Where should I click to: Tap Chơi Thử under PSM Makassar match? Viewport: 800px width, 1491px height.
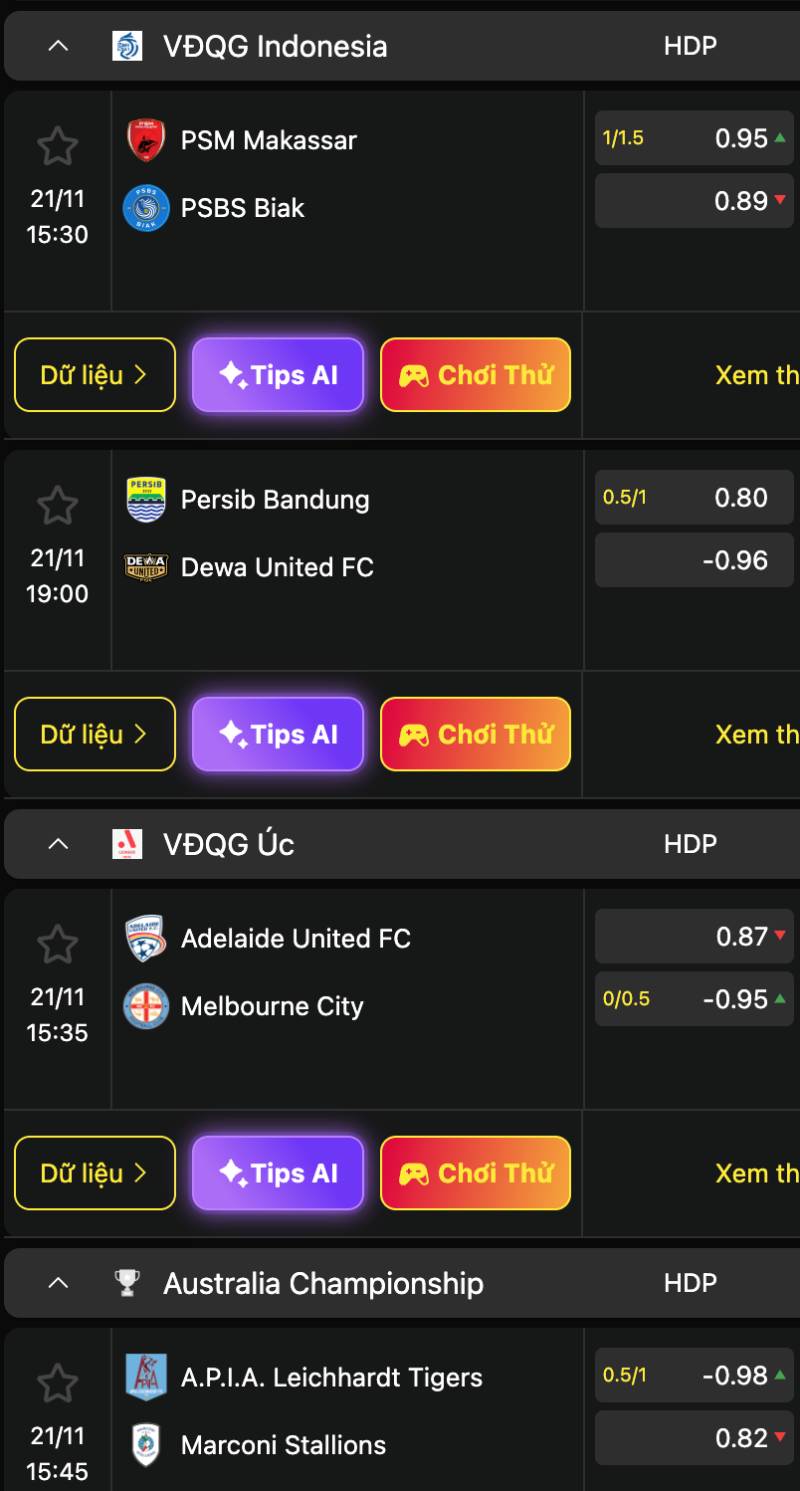point(475,375)
